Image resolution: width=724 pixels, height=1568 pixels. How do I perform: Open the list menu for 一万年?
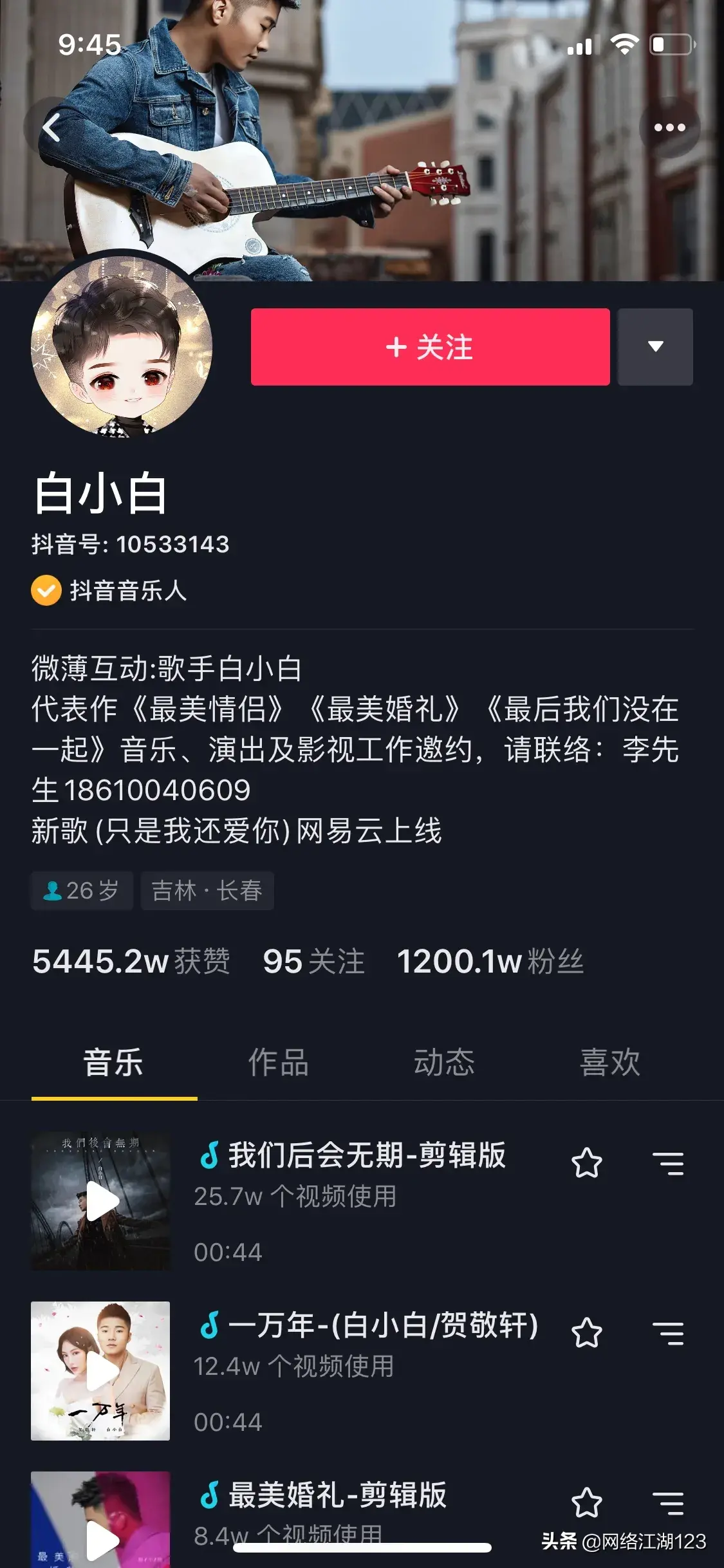668,1333
